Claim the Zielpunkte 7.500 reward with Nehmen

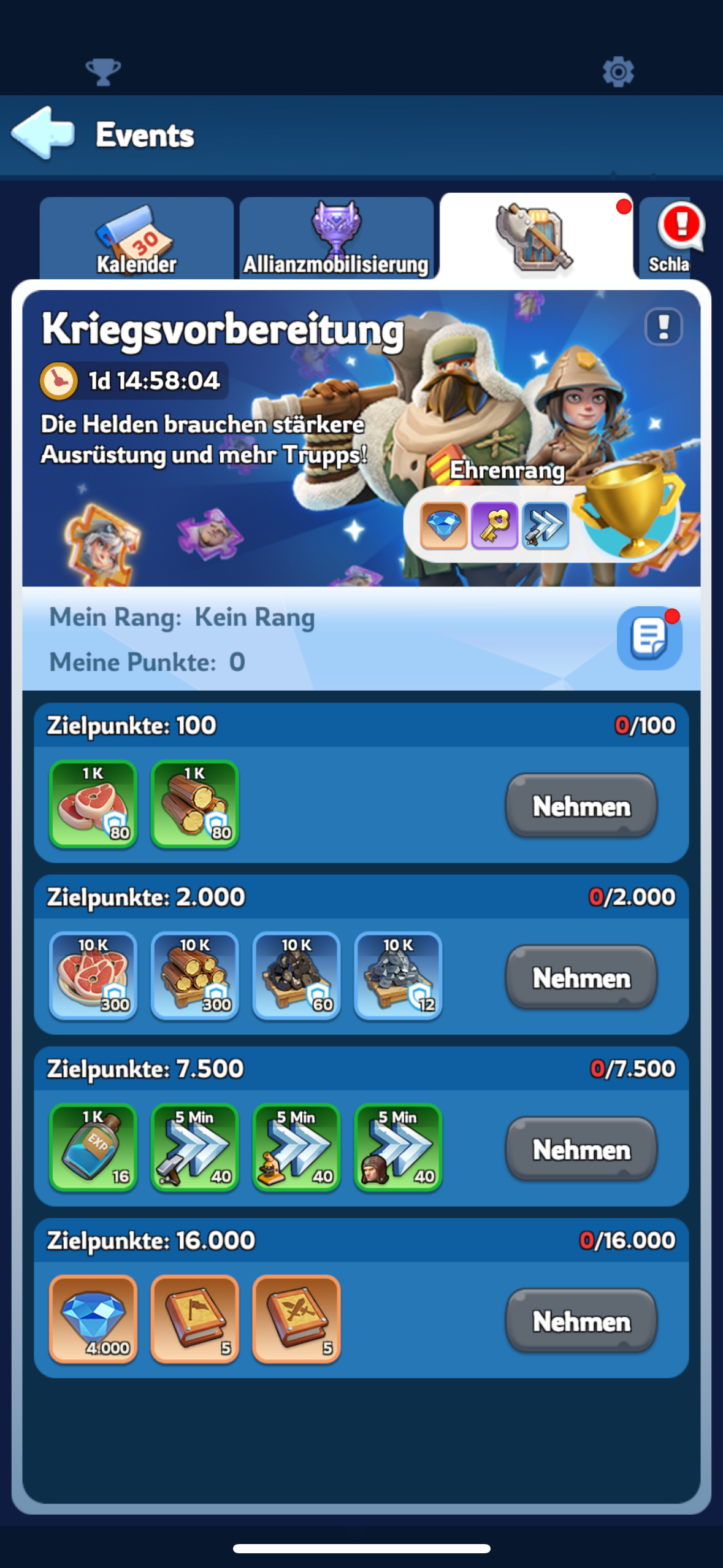[x=581, y=1149]
